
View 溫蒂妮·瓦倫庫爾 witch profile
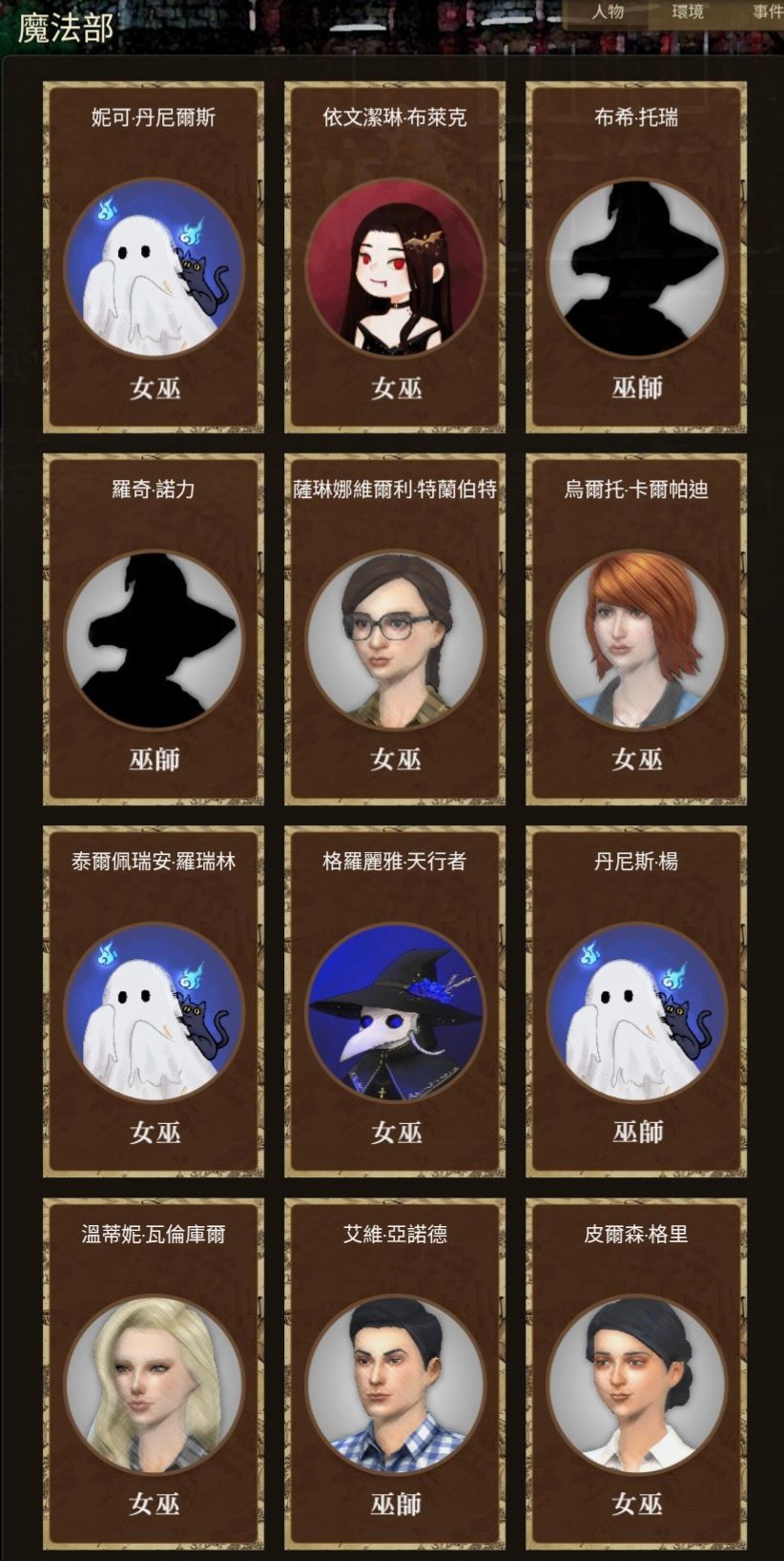[x=154, y=1374]
